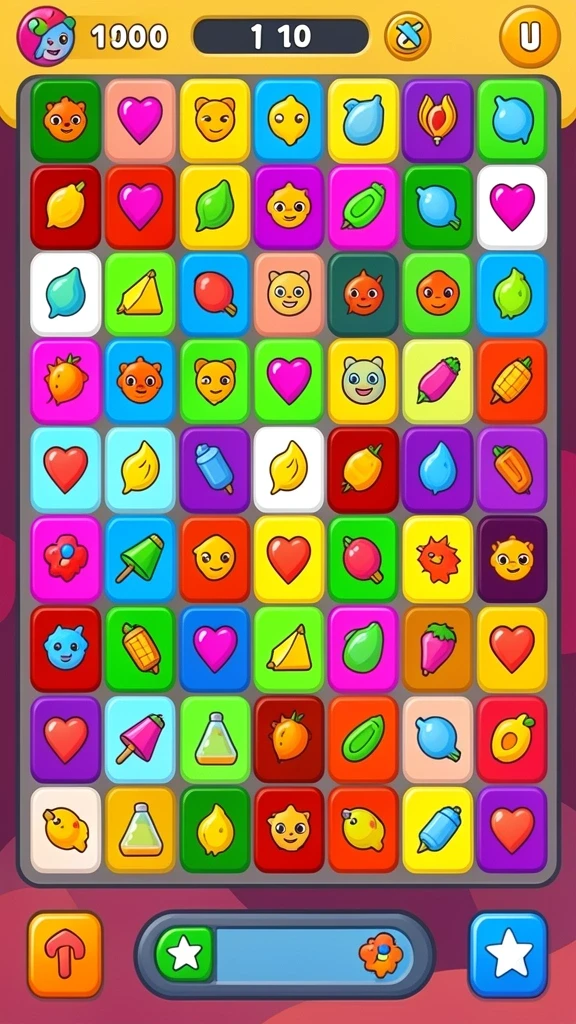The image size is (576, 1024).
Task: Tap the flask on the green tile
Action: click(215, 739)
